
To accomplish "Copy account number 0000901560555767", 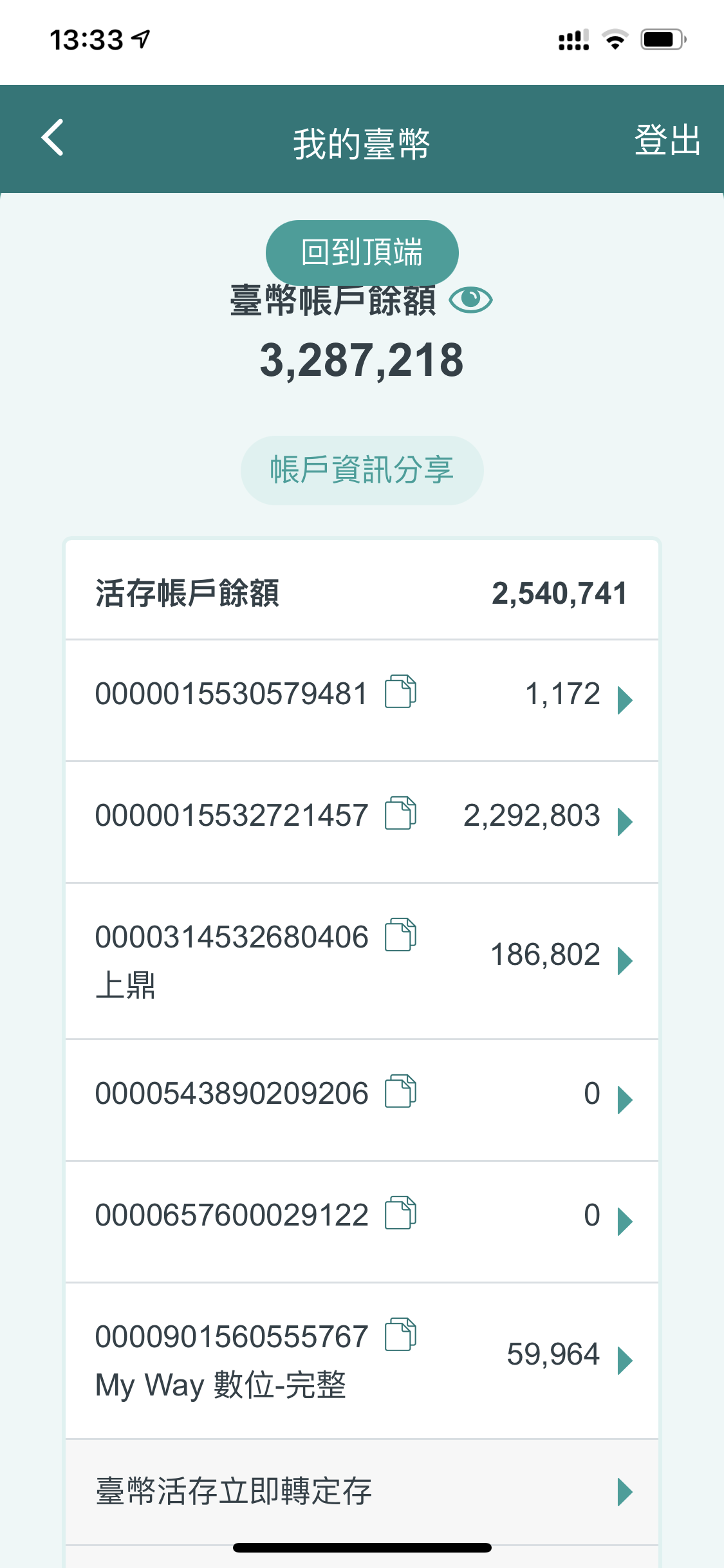I will (400, 1335).
